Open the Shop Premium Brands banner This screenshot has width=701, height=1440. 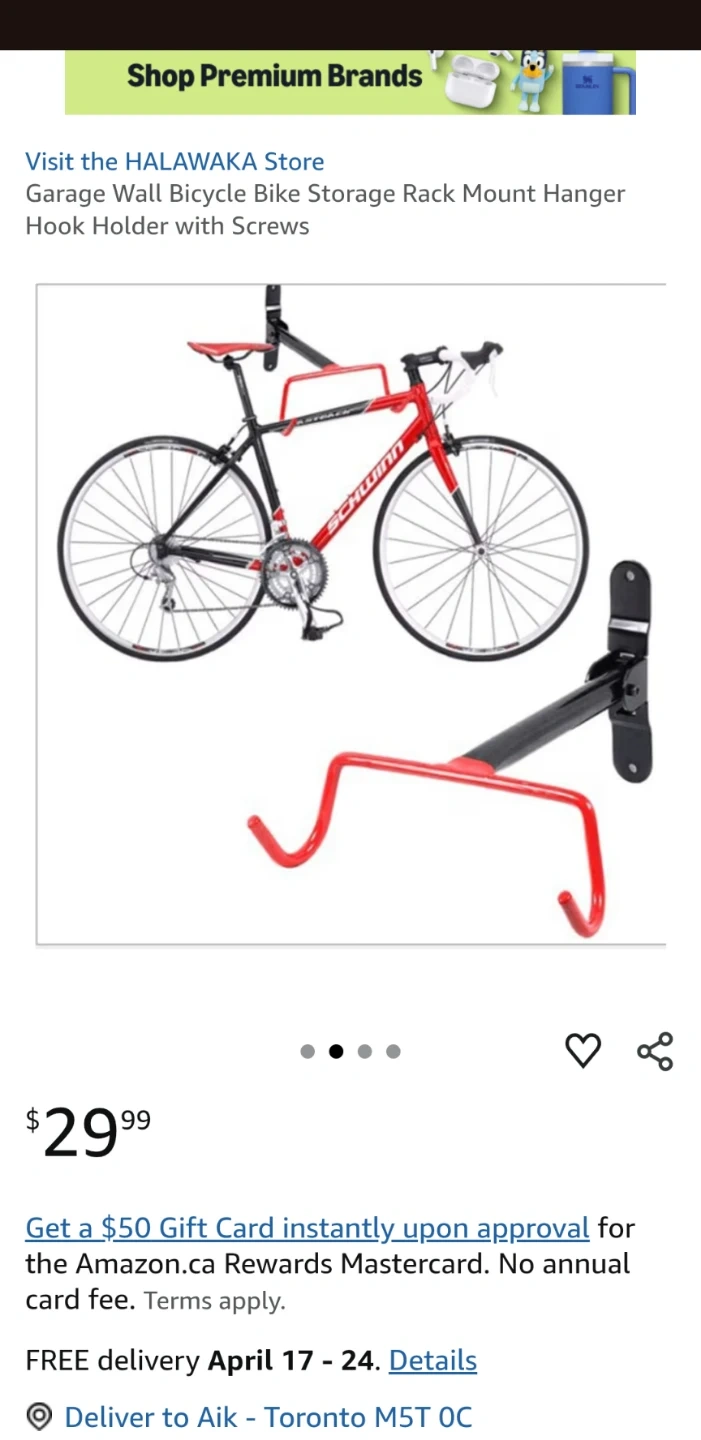tap(350, 82)
